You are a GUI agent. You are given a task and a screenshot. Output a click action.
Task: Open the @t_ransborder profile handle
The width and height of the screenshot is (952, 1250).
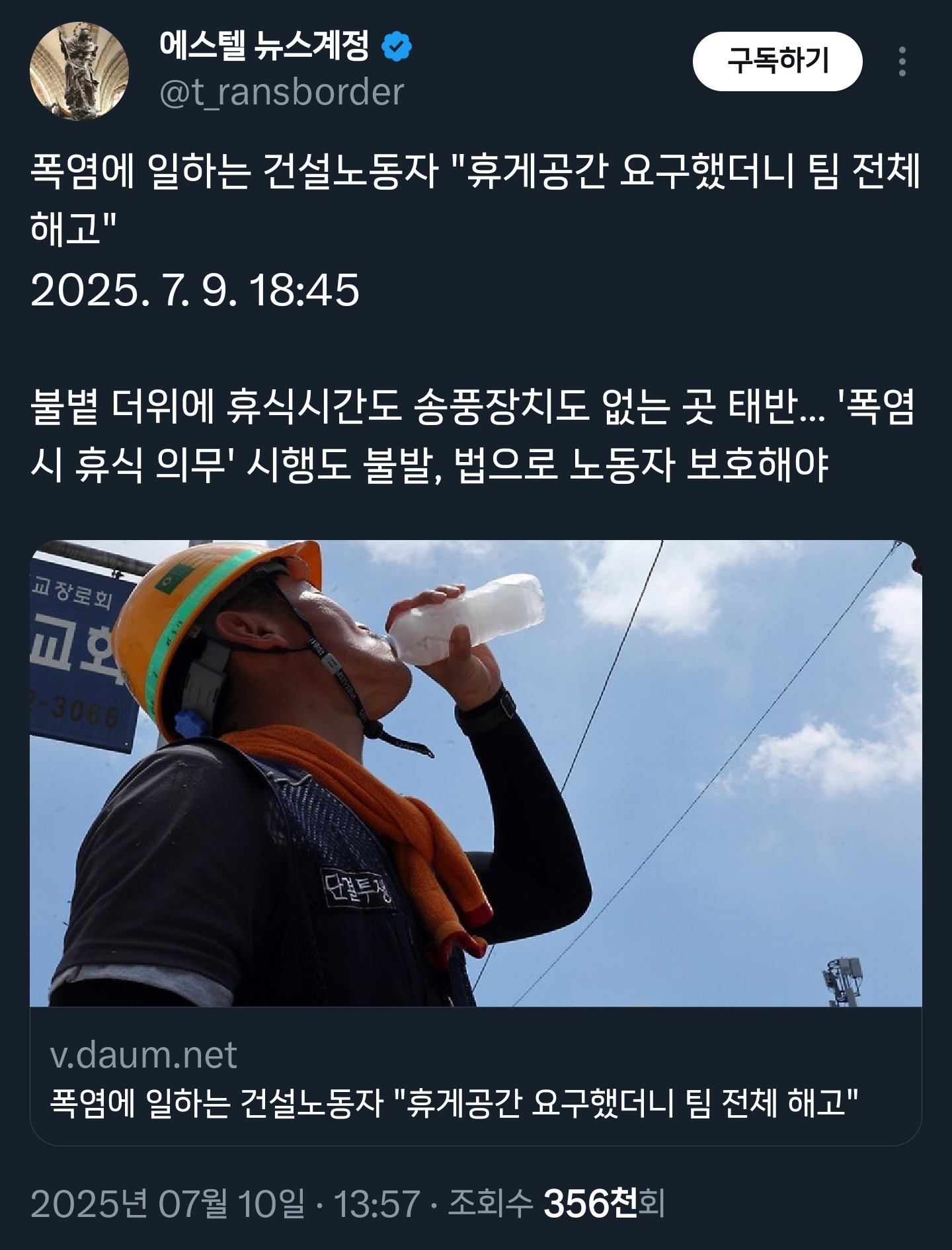coord(281,93)
